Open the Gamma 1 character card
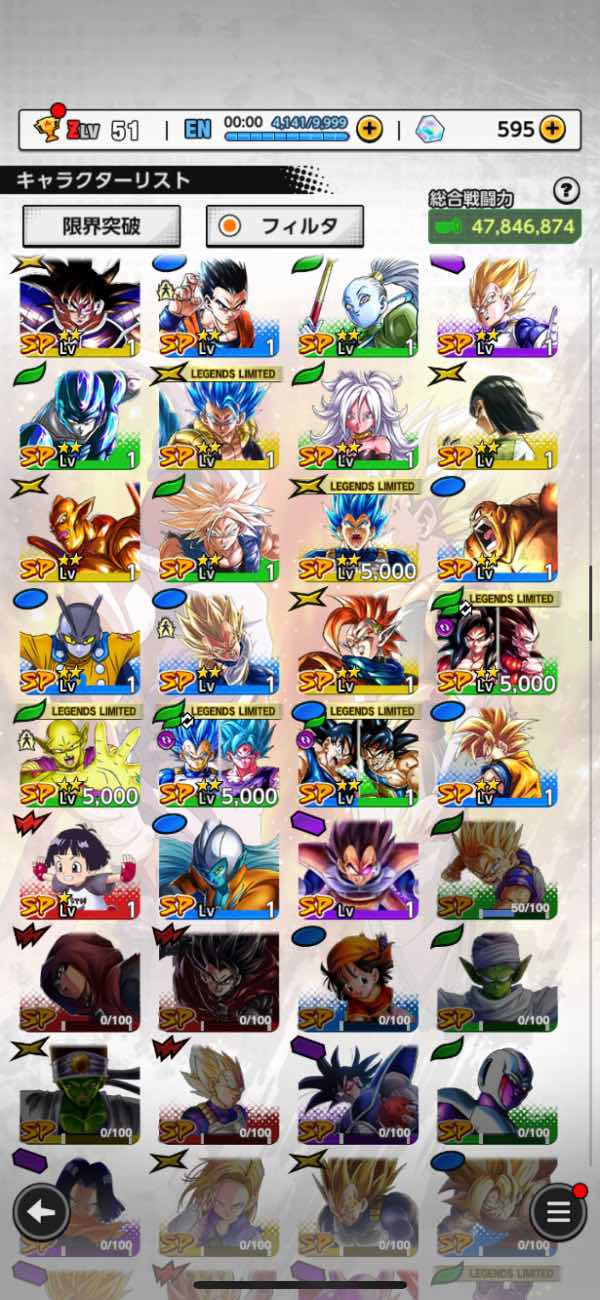 pos(79,643)
